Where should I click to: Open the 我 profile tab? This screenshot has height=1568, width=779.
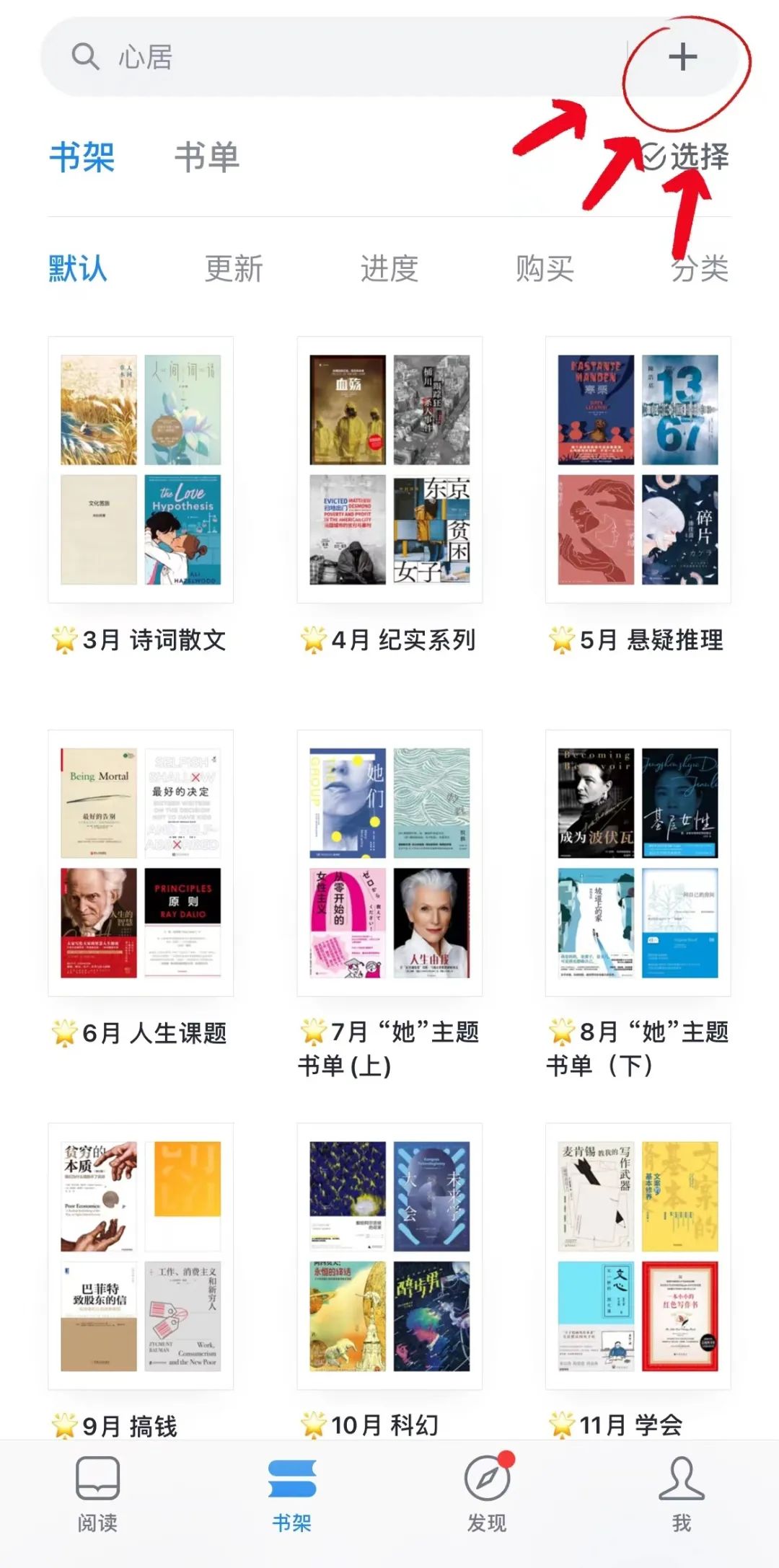[682, 1494]
